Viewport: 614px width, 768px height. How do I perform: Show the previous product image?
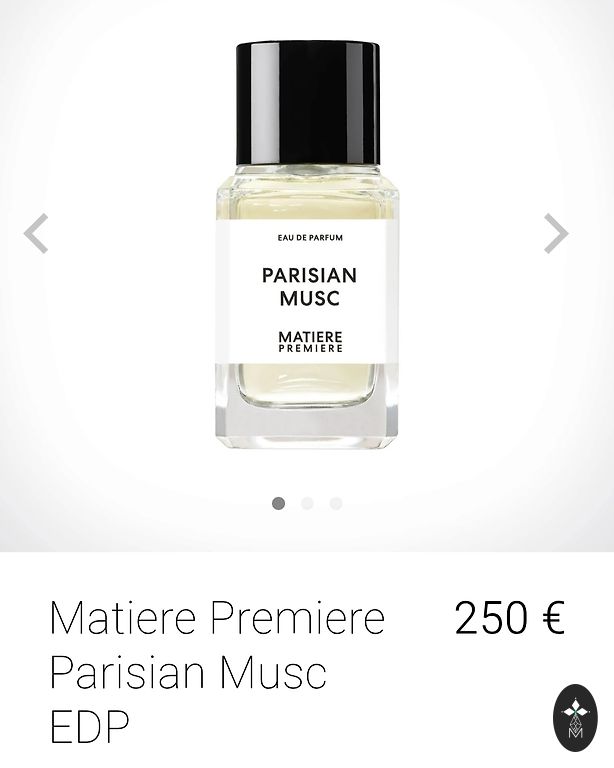click(x=36, y=234)
